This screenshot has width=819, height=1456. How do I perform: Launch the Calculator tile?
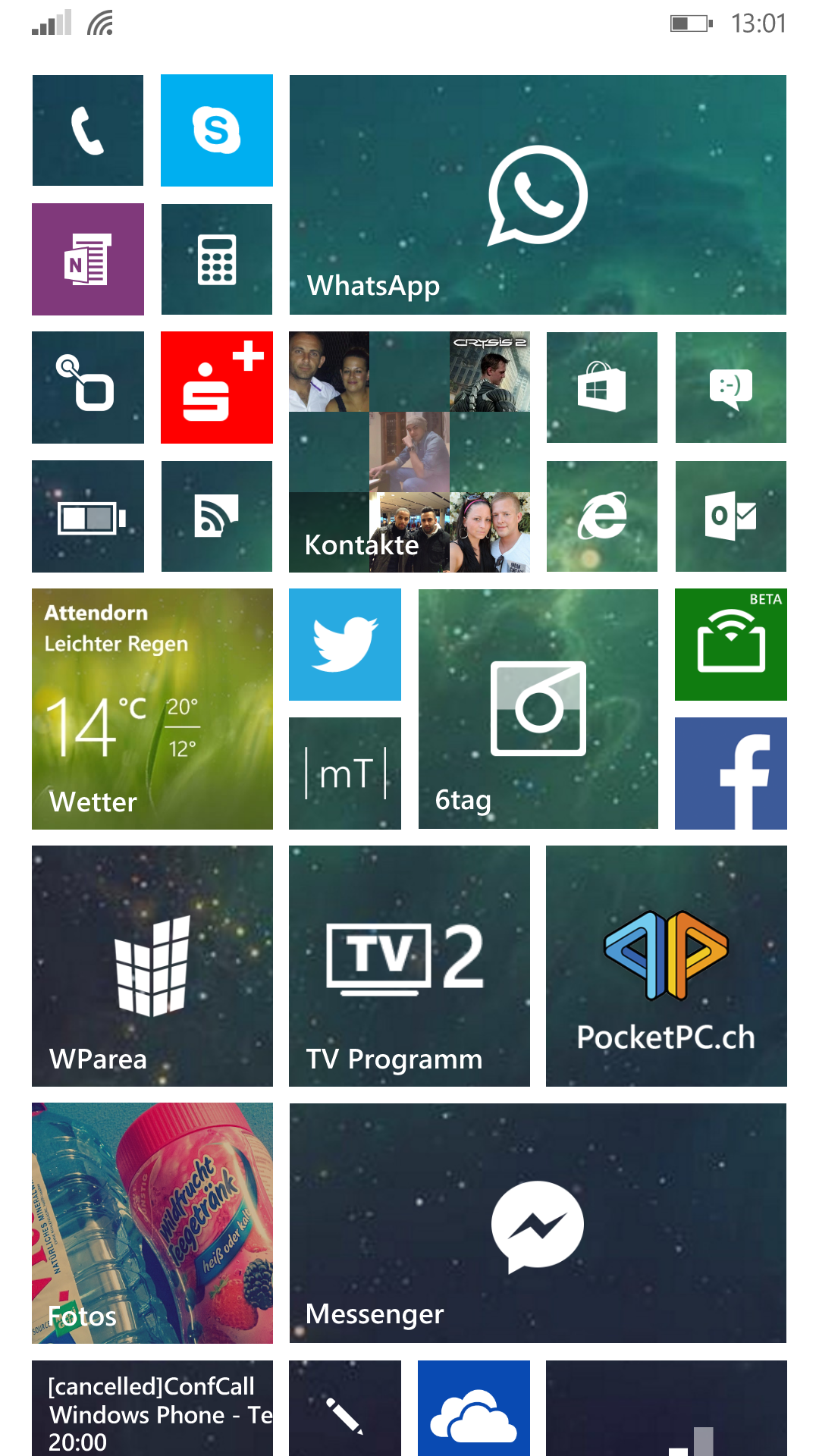click(x=217, y=259)
